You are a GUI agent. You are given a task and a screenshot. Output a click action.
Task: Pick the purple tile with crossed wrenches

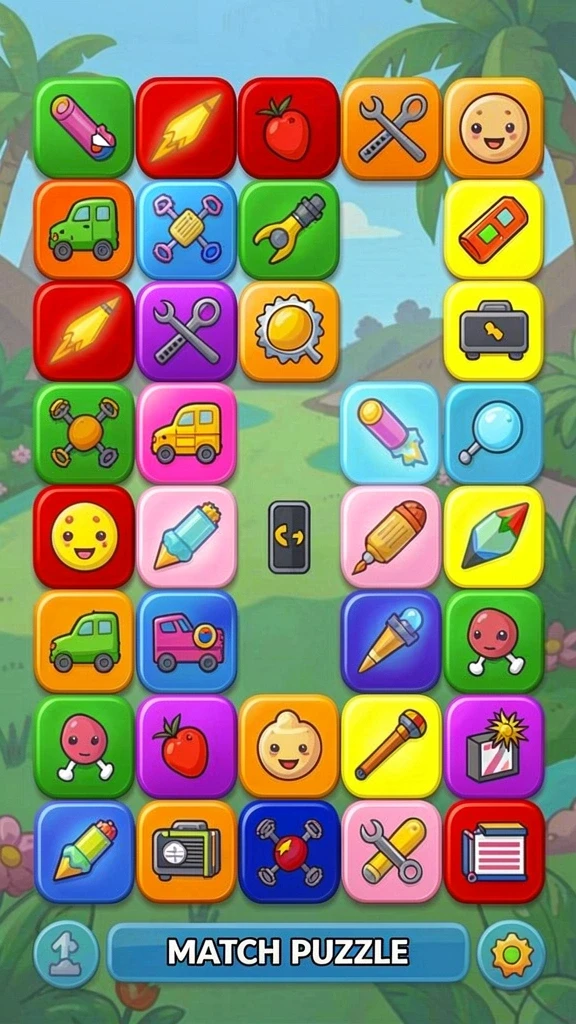coord(186,331)
